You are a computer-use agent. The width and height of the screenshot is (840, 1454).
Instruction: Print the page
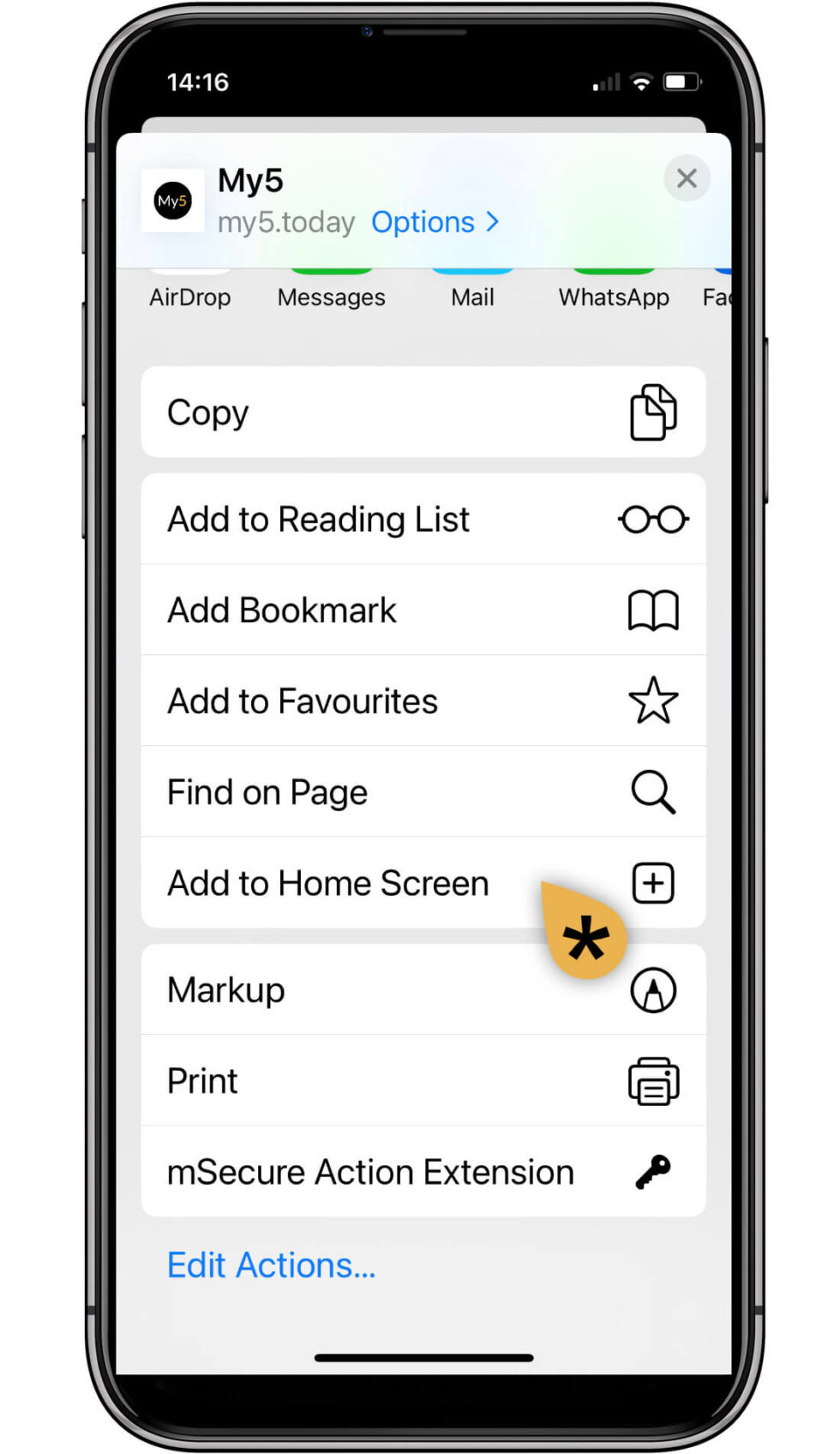(x=423, y=1081)
